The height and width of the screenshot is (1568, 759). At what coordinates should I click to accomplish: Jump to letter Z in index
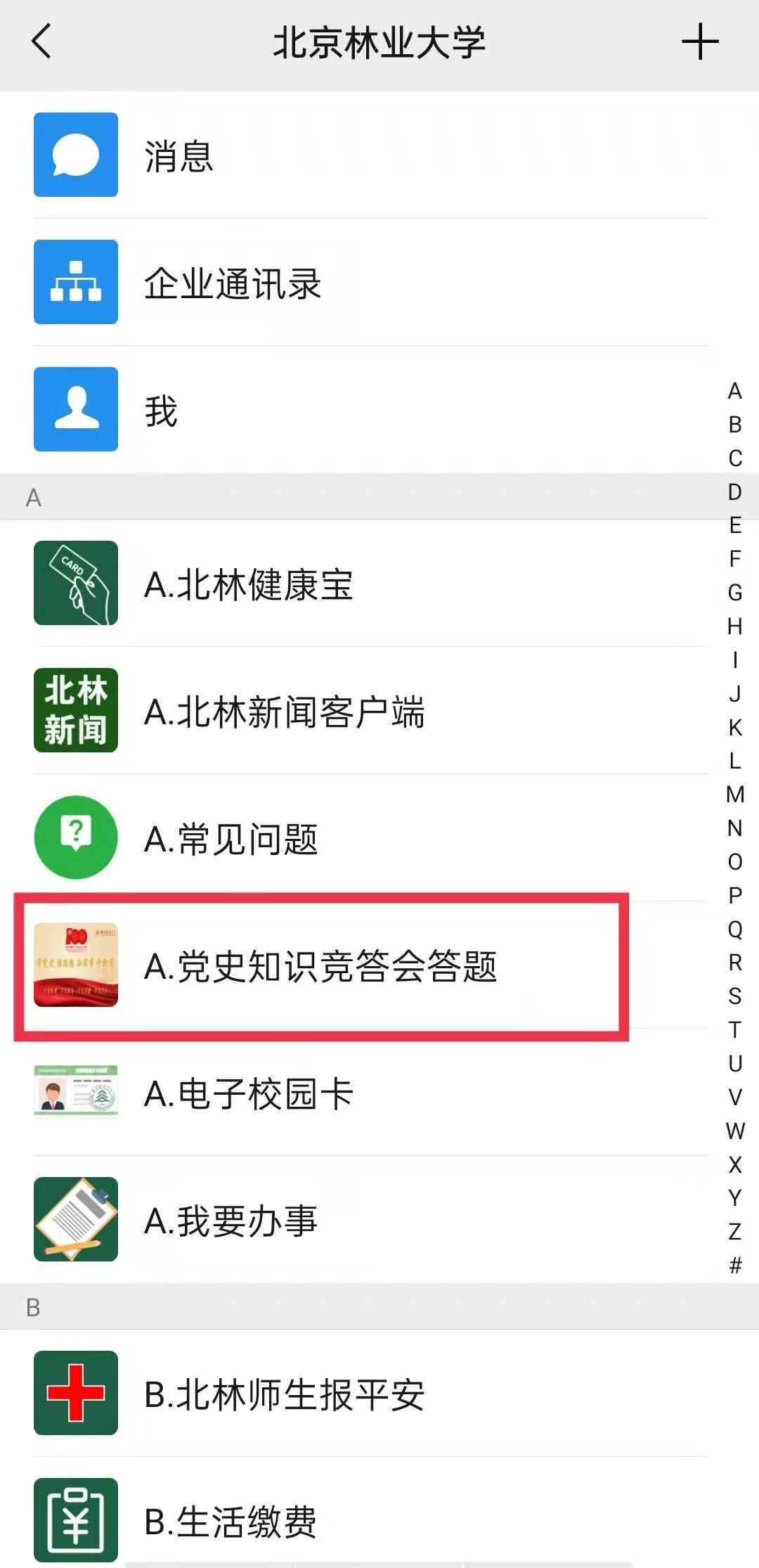point(735,1232)
